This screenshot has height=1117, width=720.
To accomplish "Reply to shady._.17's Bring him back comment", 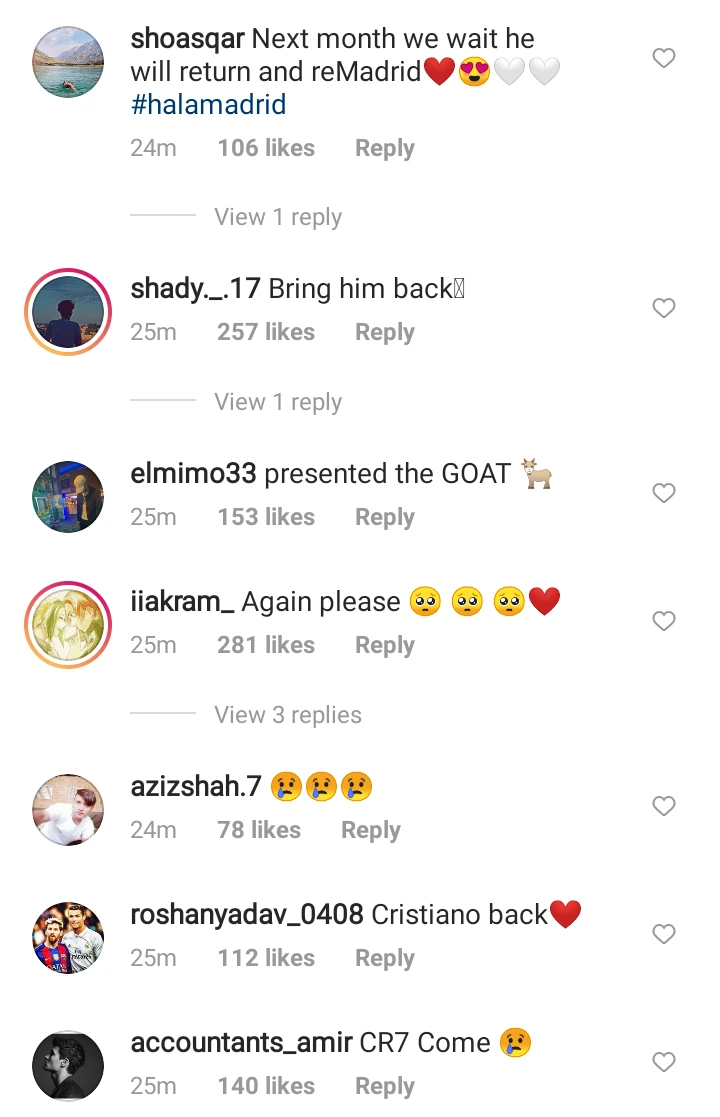I will [384, 333].
